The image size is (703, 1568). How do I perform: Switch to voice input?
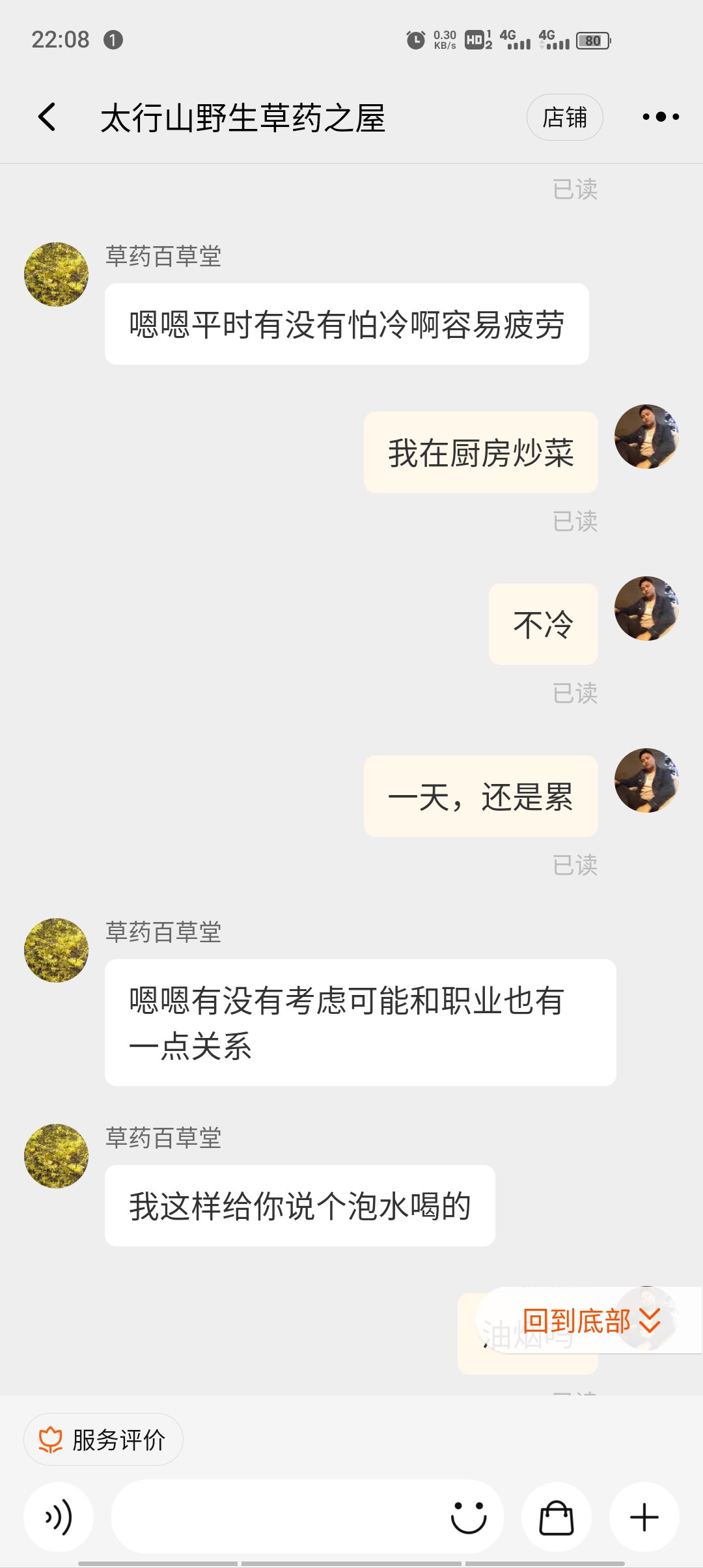click(59, 1518)
